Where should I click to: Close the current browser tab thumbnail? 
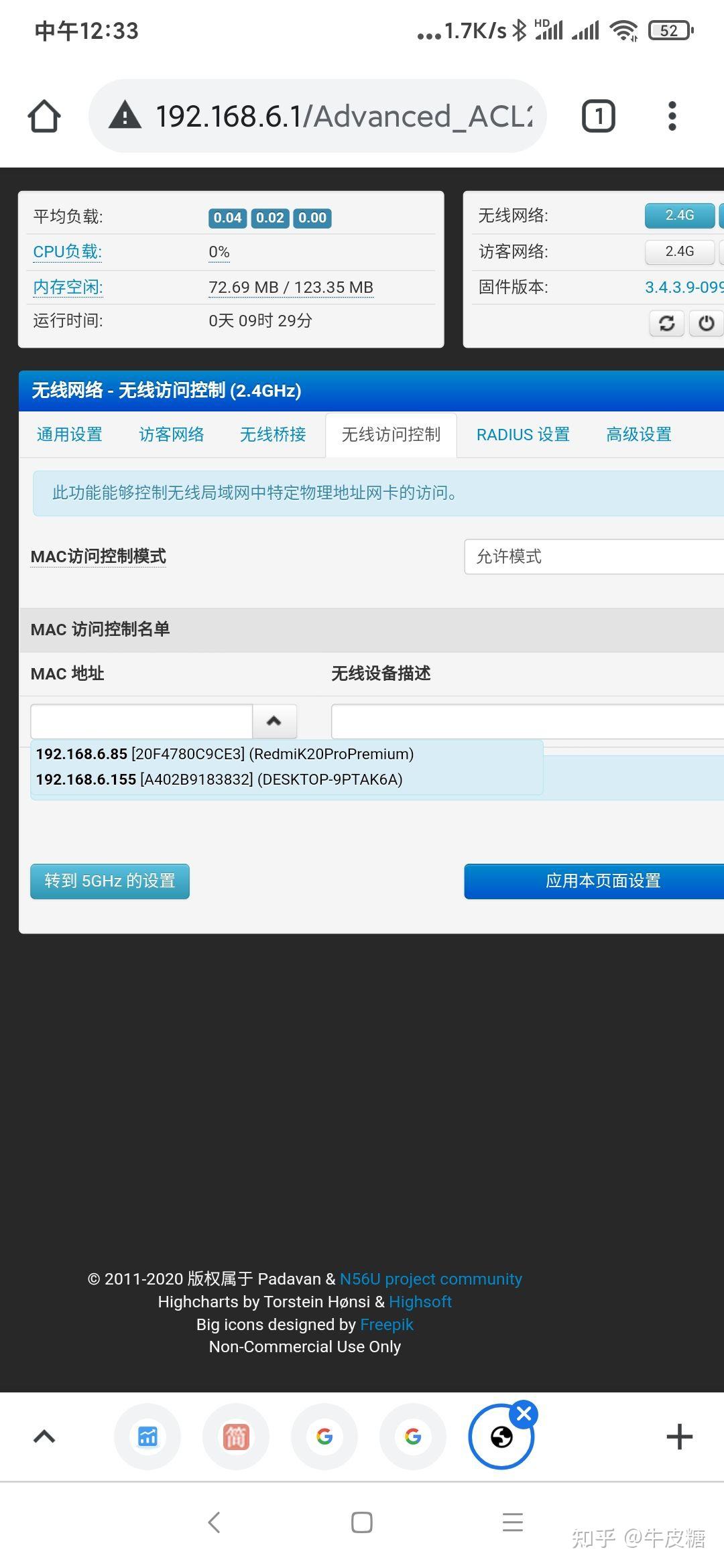coord(524,1414)
